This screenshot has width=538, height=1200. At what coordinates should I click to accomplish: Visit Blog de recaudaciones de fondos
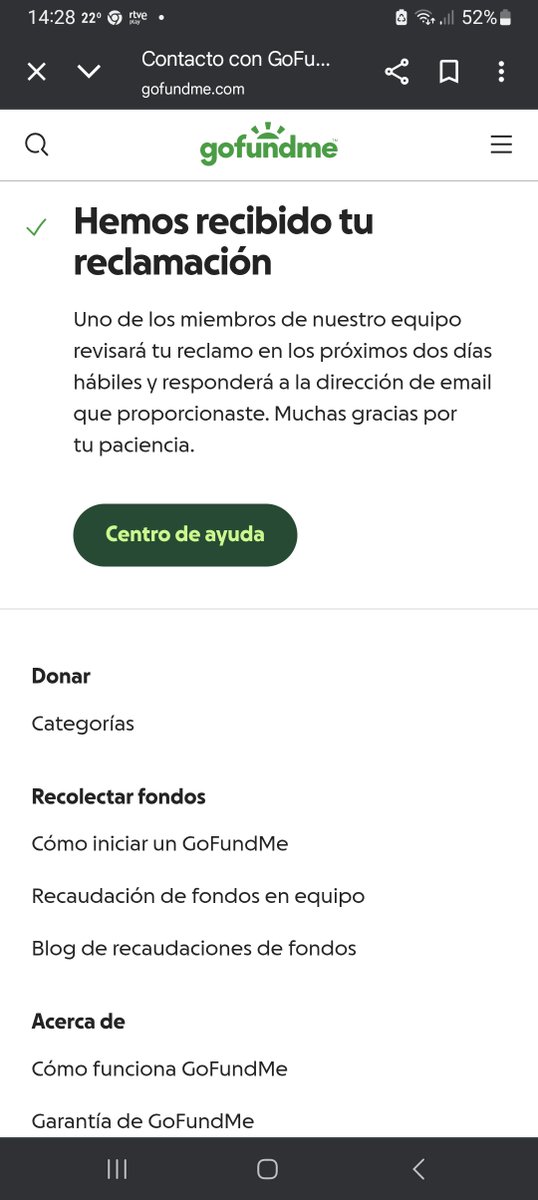point(194,948)
